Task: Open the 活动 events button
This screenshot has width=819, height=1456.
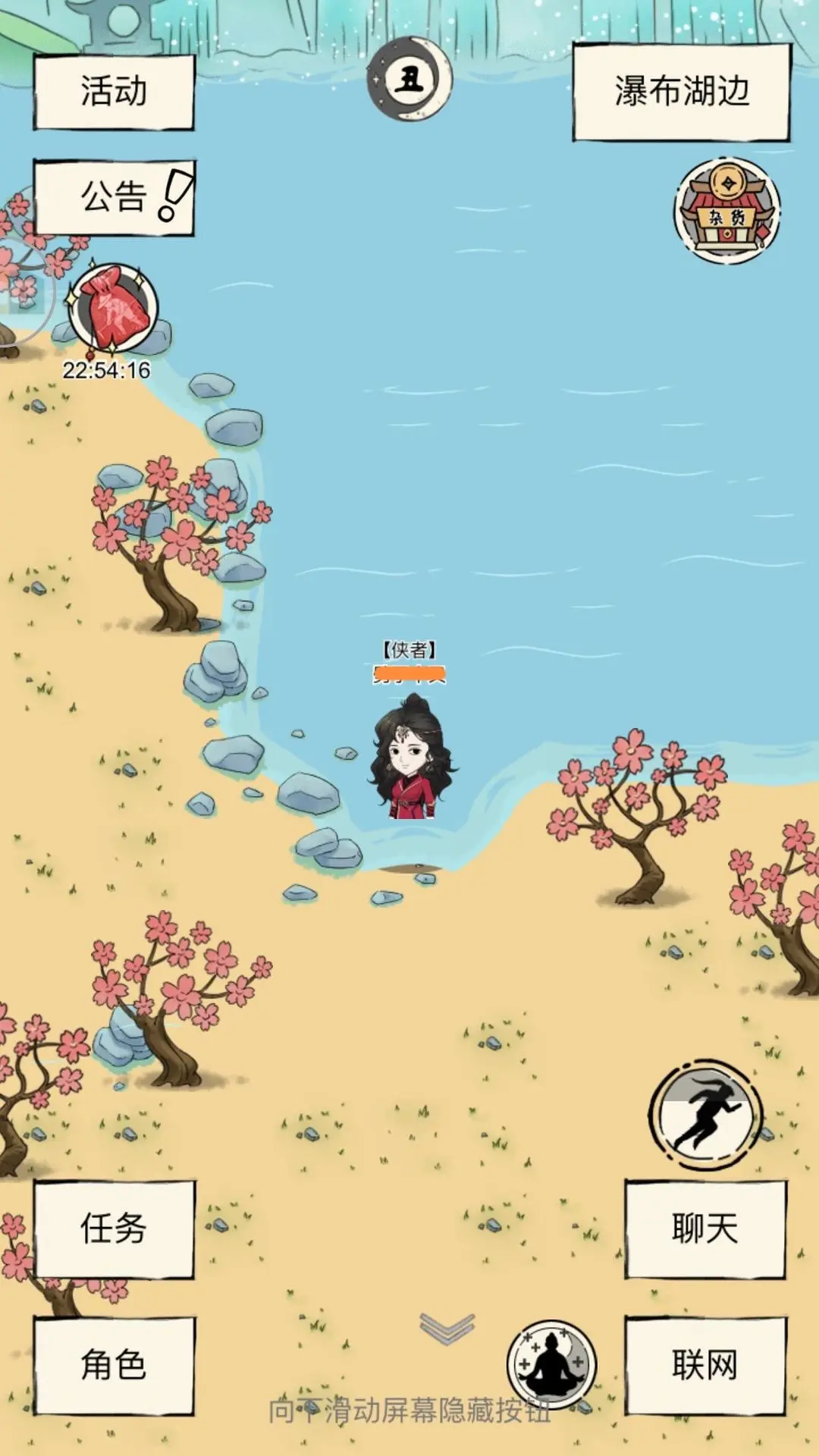Action: (x=114, y=92)
